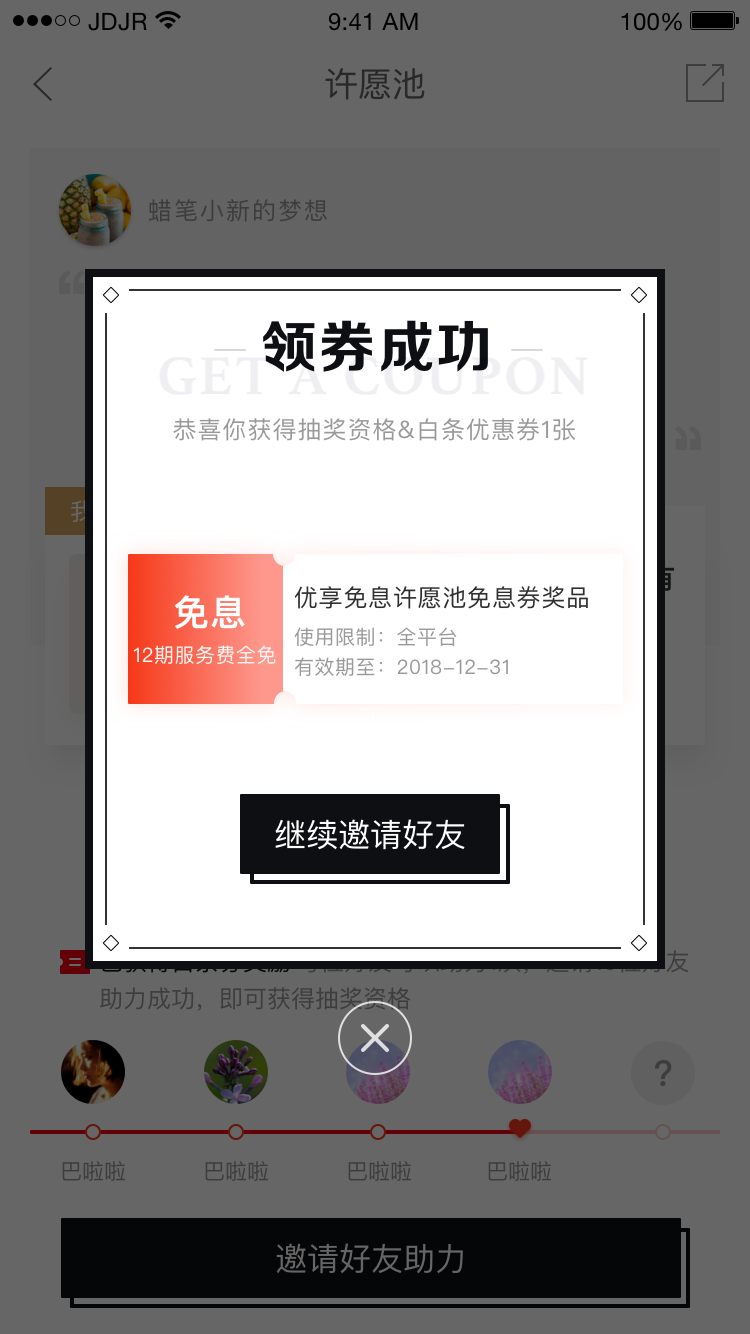750x1334 pixels.
Task: Share the 许愿池 page
Action: point(705,83)
